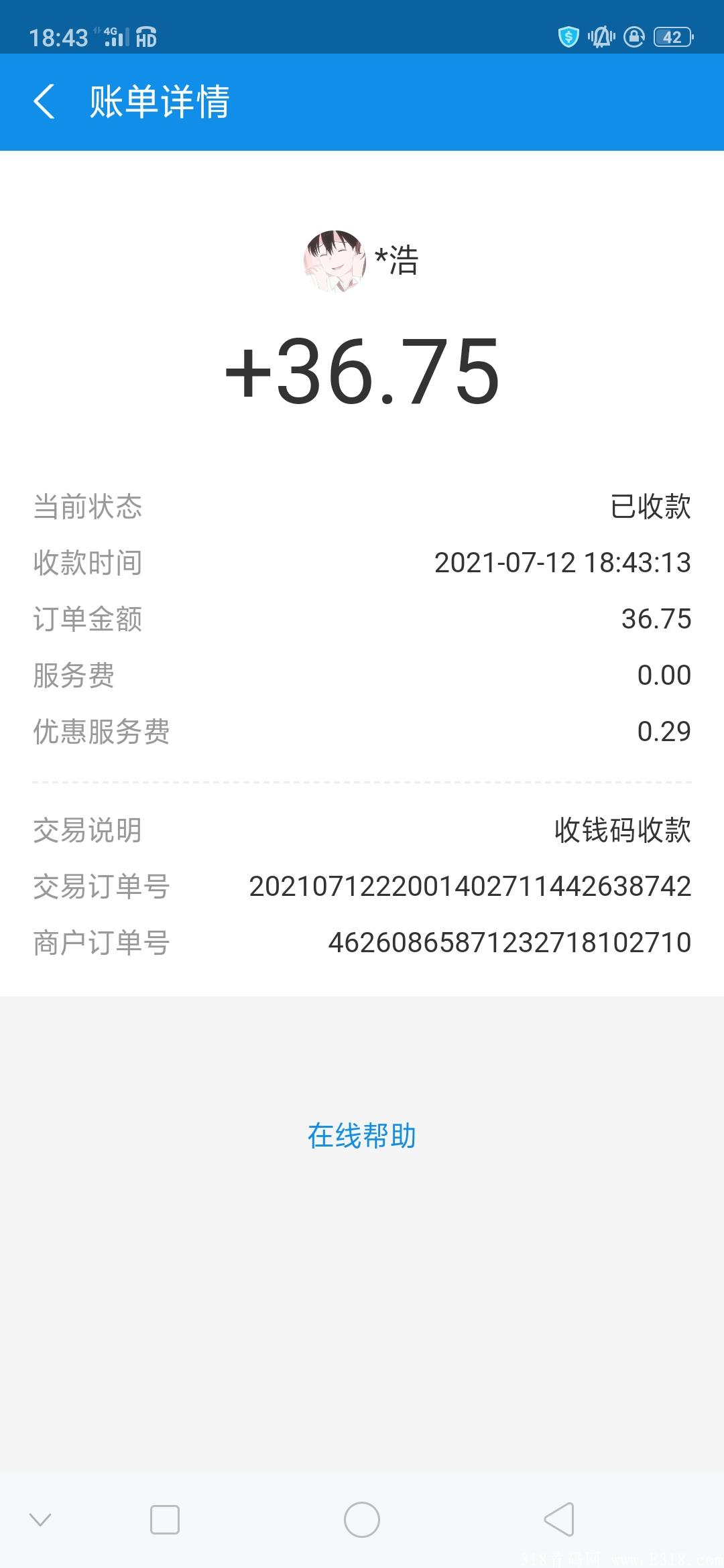Expand details by tapping 当前状态 row
This screenshot has height=1568, width=724.
click(x=362, y=508)
